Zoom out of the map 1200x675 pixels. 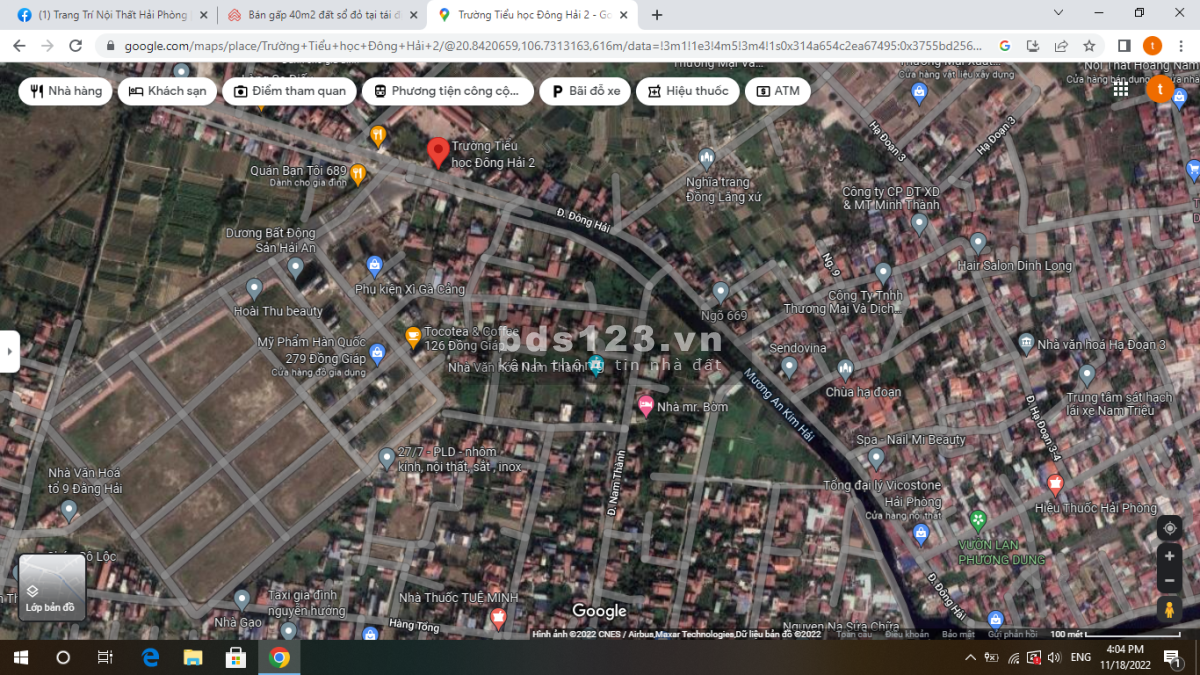click(x=1170, y=581)
